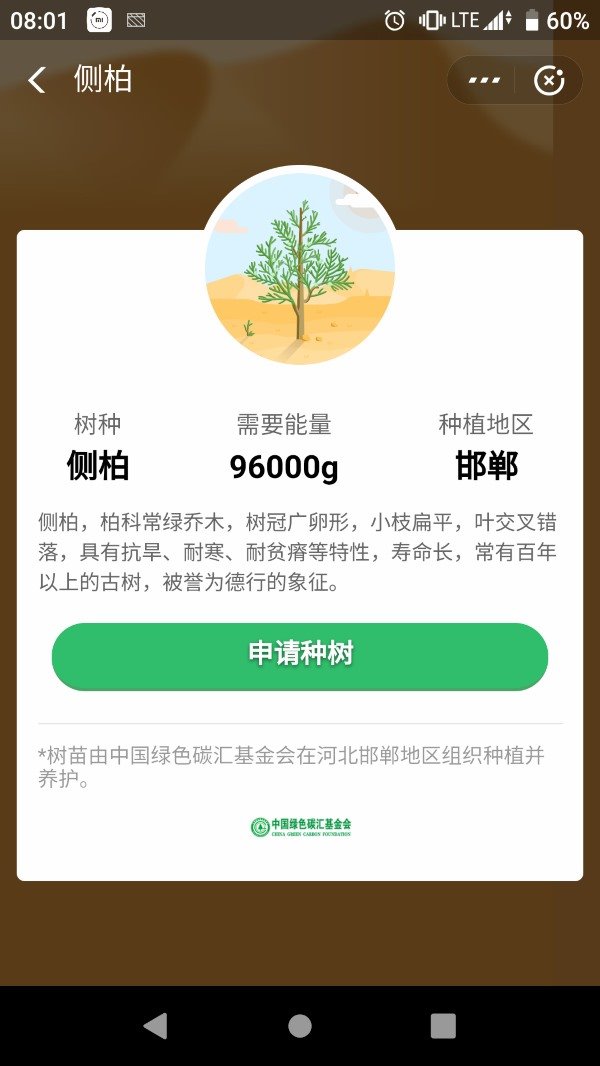Viewport: 600px width, 1066px height.
Task: Go back from the 侧柏 page
Action: coord(37,80)
